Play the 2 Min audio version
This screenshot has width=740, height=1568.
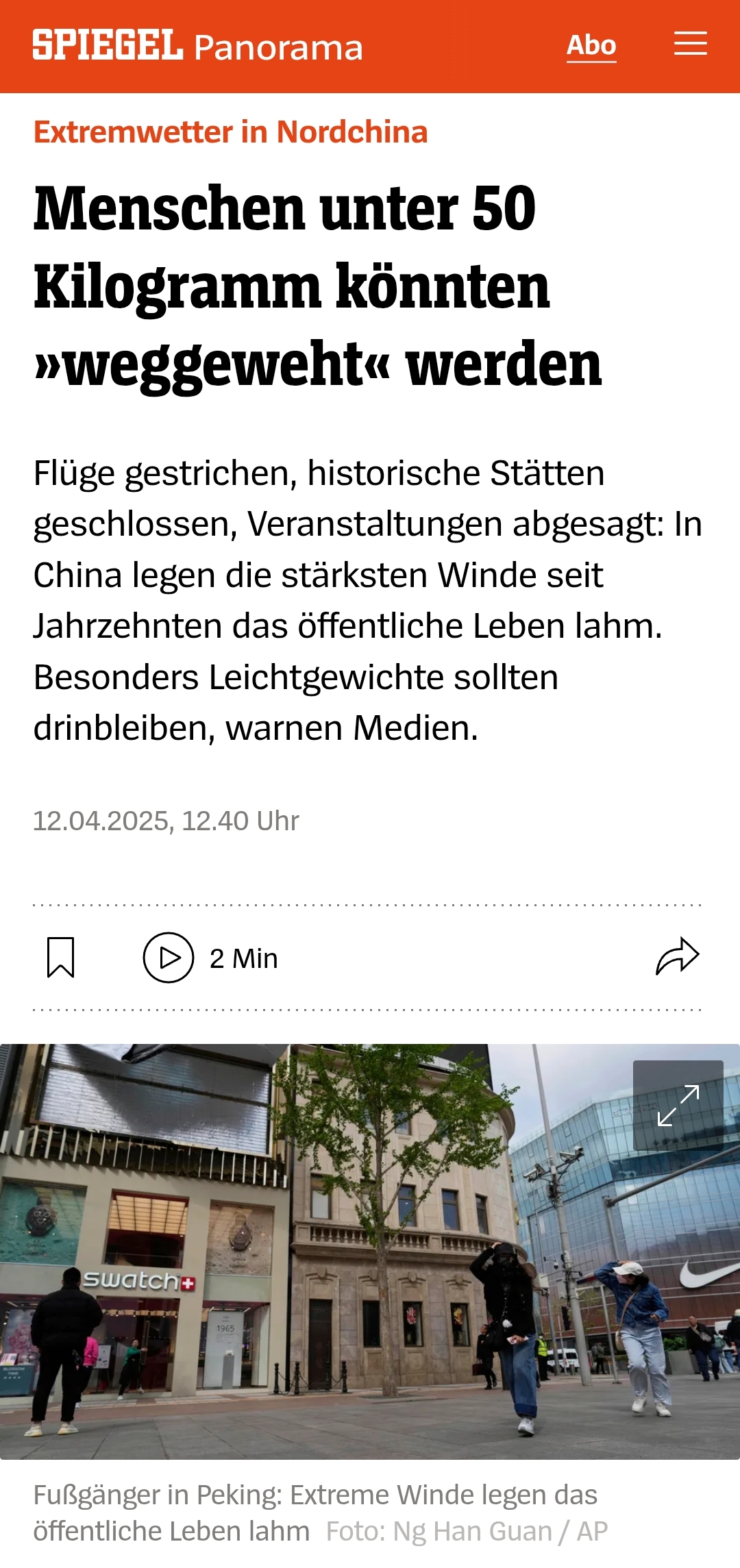(x=169, y=958)
